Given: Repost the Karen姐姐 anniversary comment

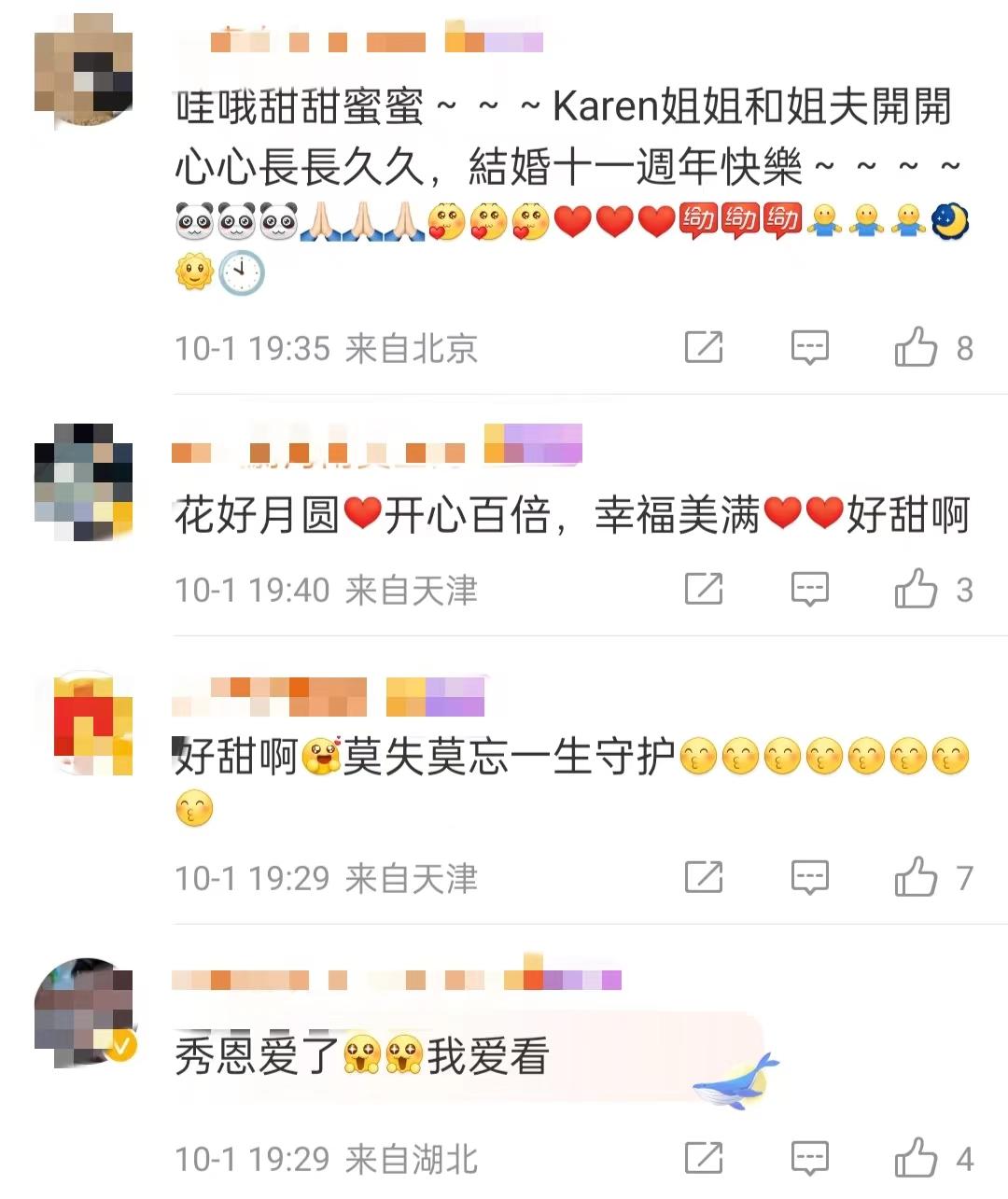Looking at the screenshot, I should pos(704,347).
